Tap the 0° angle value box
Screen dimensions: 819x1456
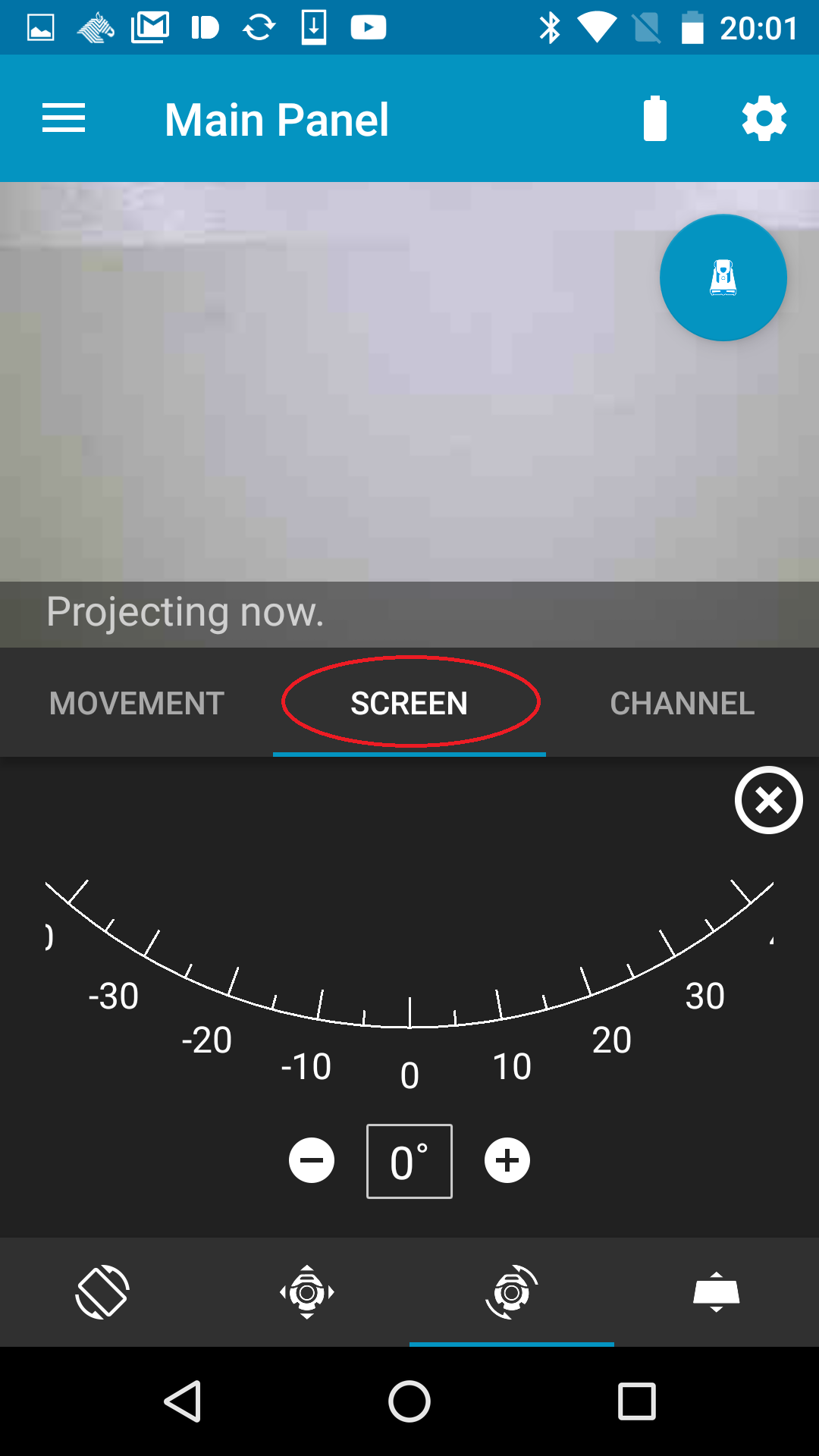click(x=409, y=1161)
